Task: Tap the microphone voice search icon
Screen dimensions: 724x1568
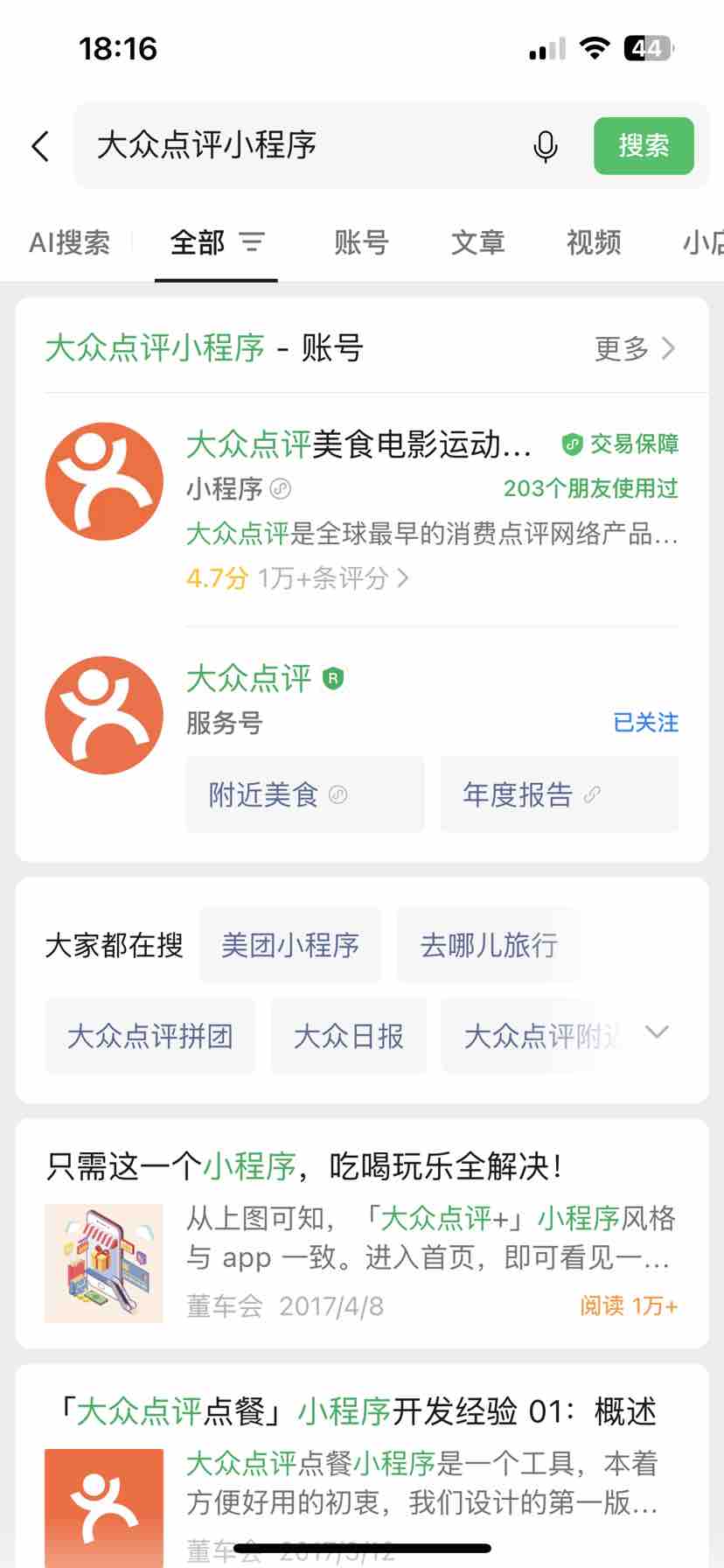Action: pos(546,146)
